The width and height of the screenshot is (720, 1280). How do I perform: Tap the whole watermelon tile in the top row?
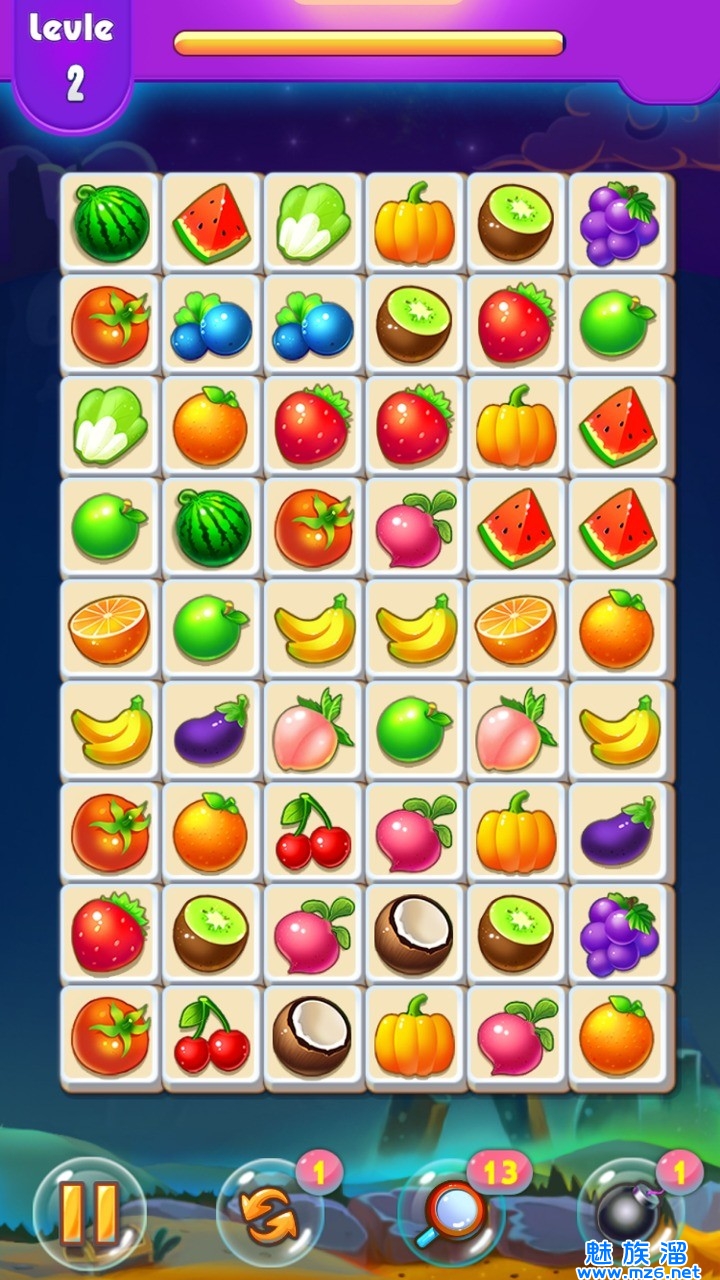pyautogui.click(x=110, y=223)
